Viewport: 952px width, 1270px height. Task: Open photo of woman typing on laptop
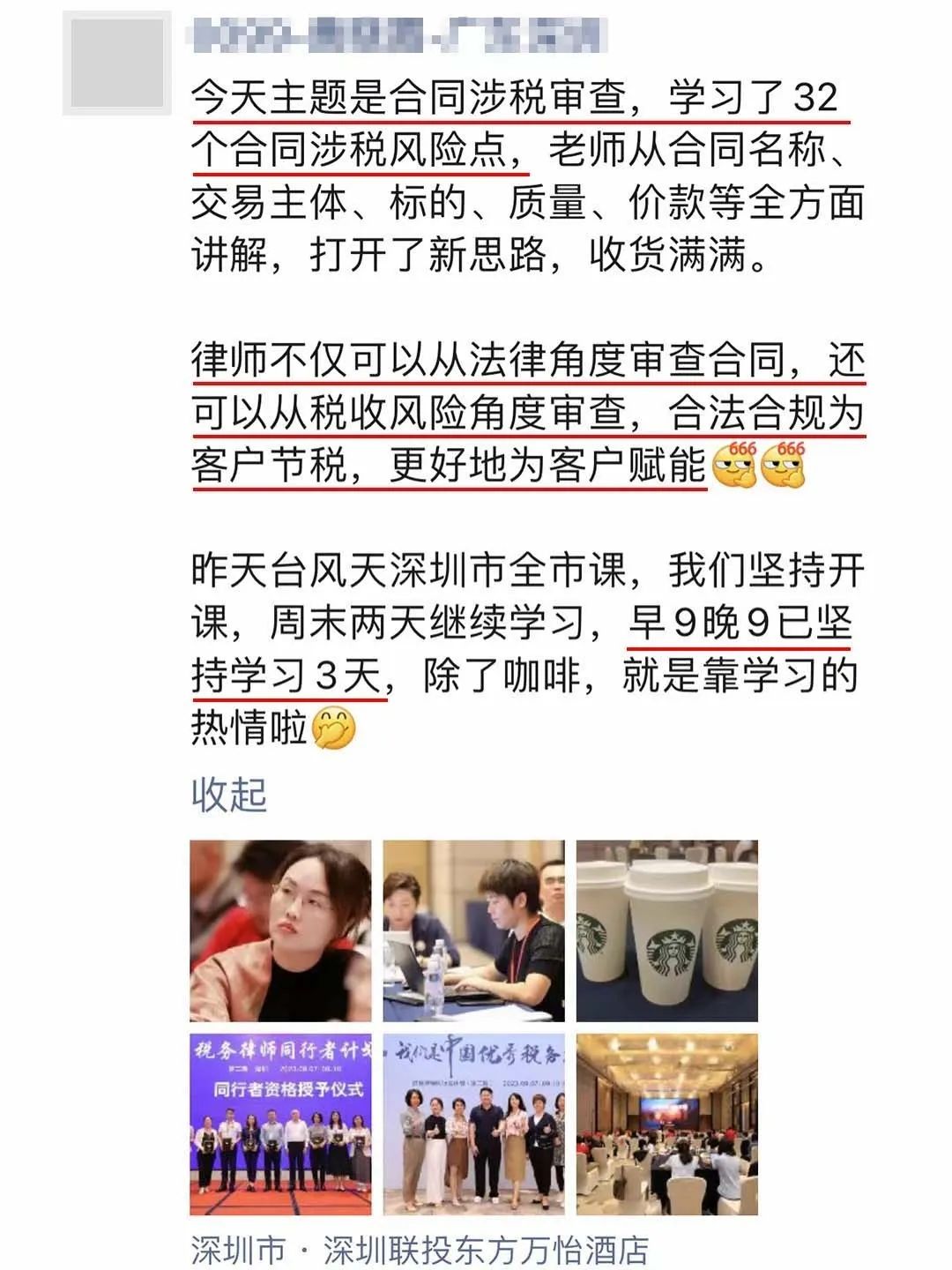coord(473,930)
